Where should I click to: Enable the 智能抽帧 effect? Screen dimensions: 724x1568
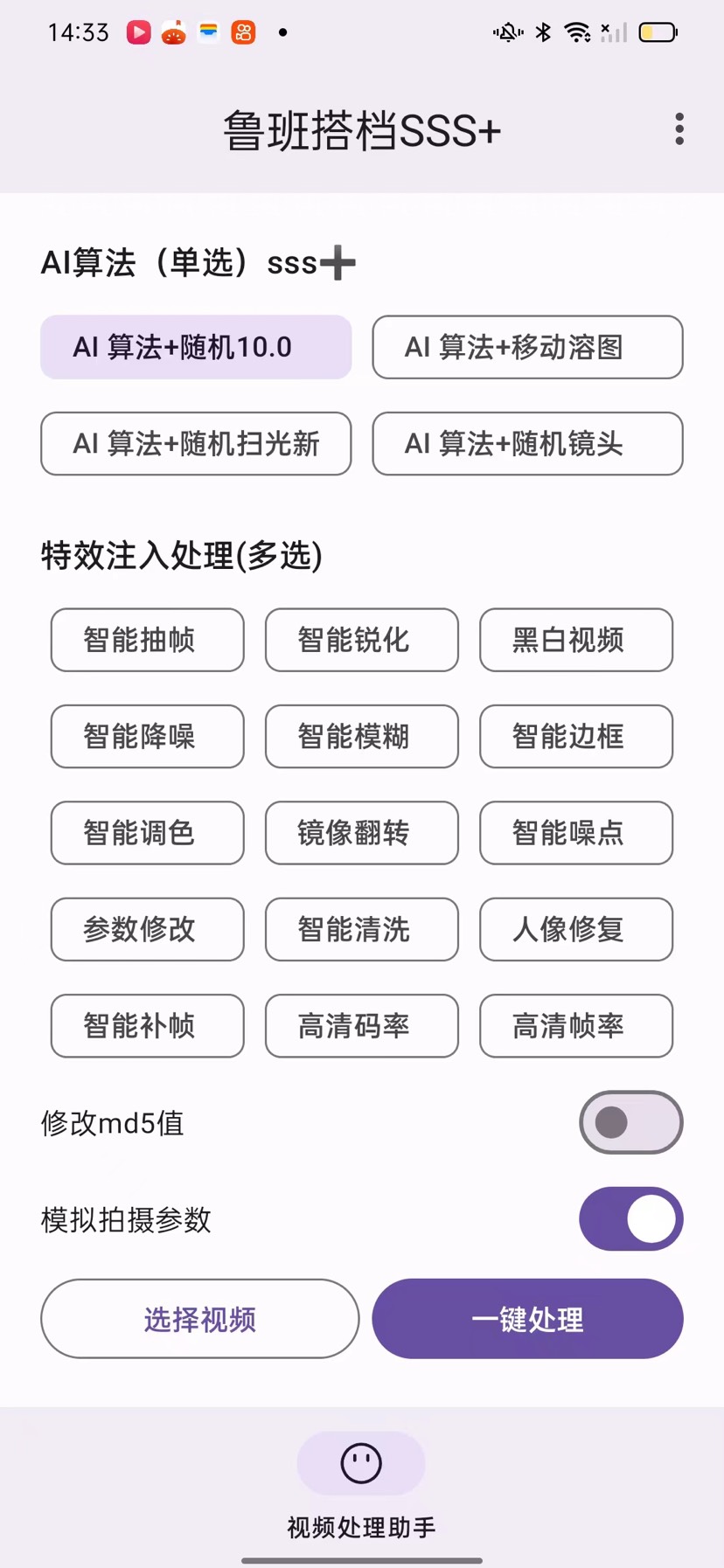147,640
